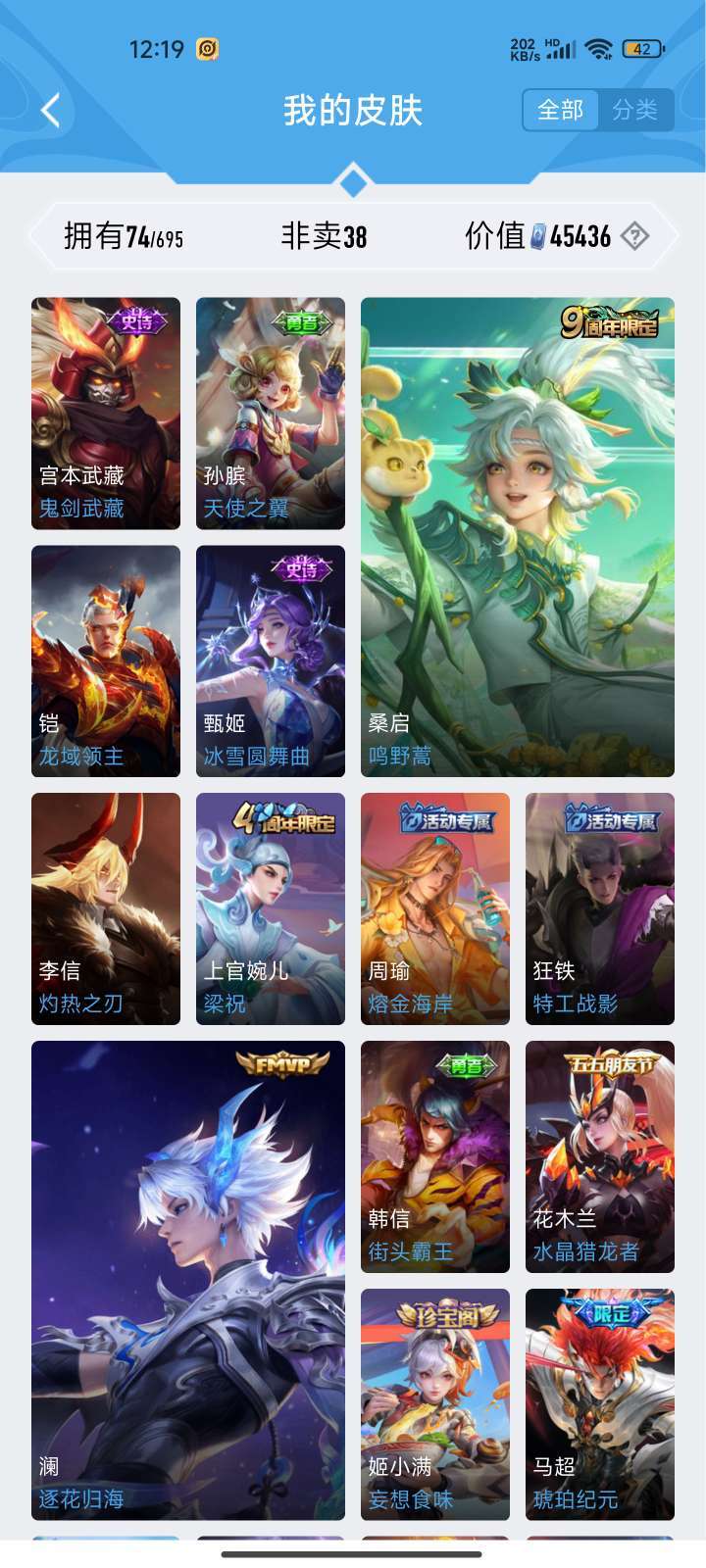The width and height of the screenshot is (706, 1568).
Task: Open 周瑜 熔金海岸 skin card
Action: click(x=435, y=909)
